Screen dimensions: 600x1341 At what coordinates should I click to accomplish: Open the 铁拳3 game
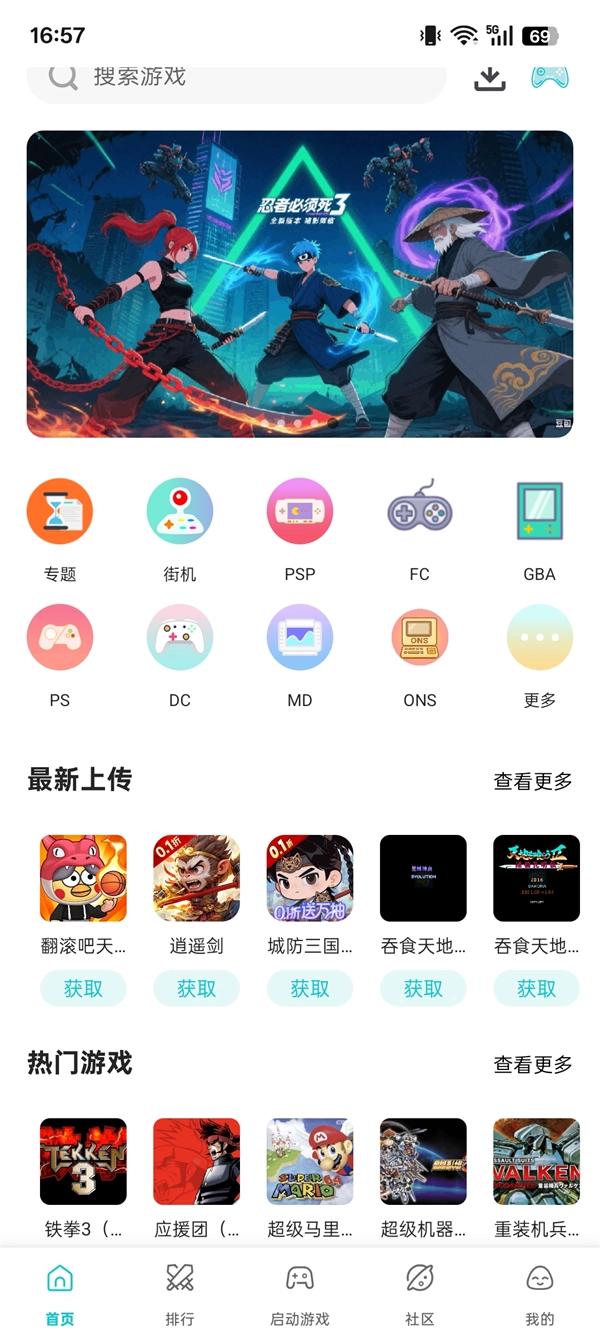coord(83,1161)
